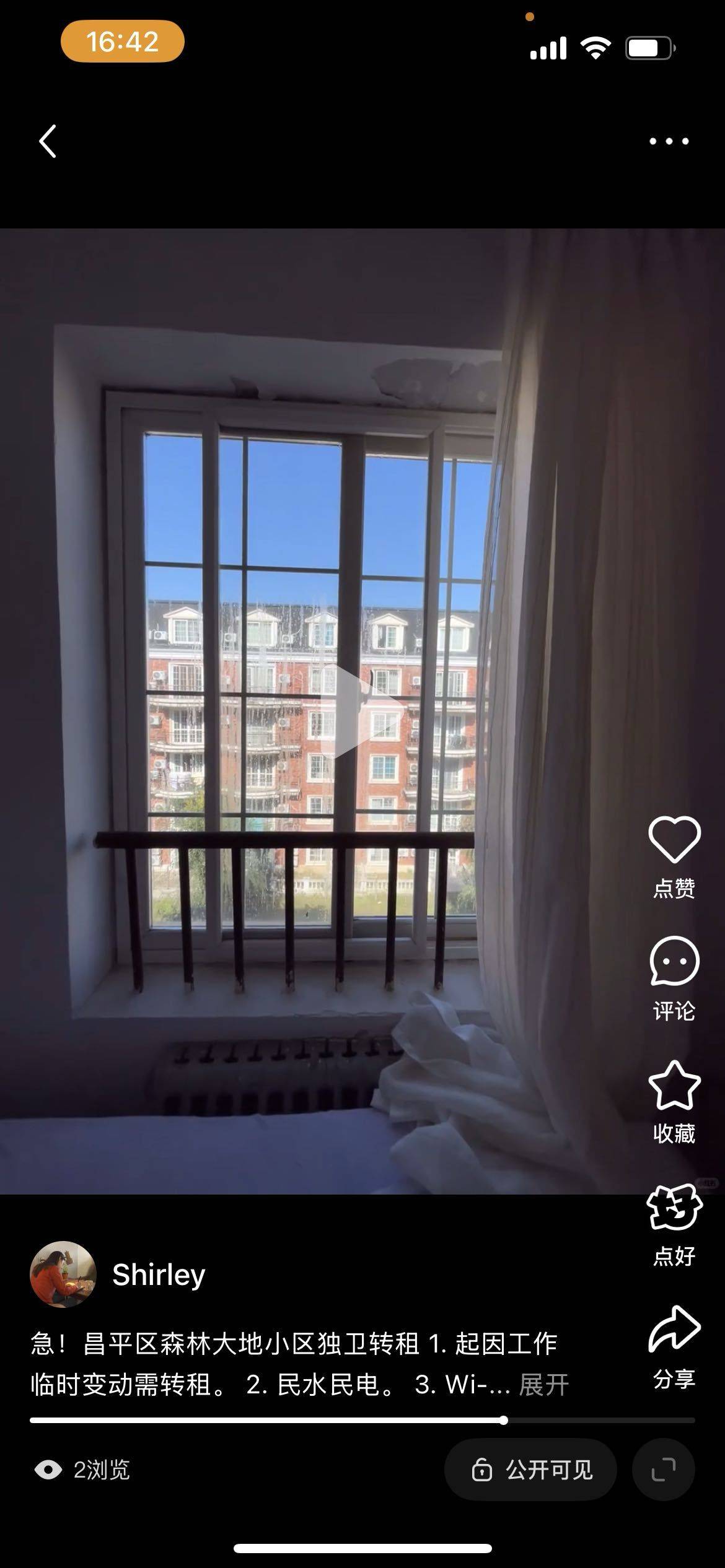
Task: Expand the full caption with 展开
Action: tap(544, 1385)
